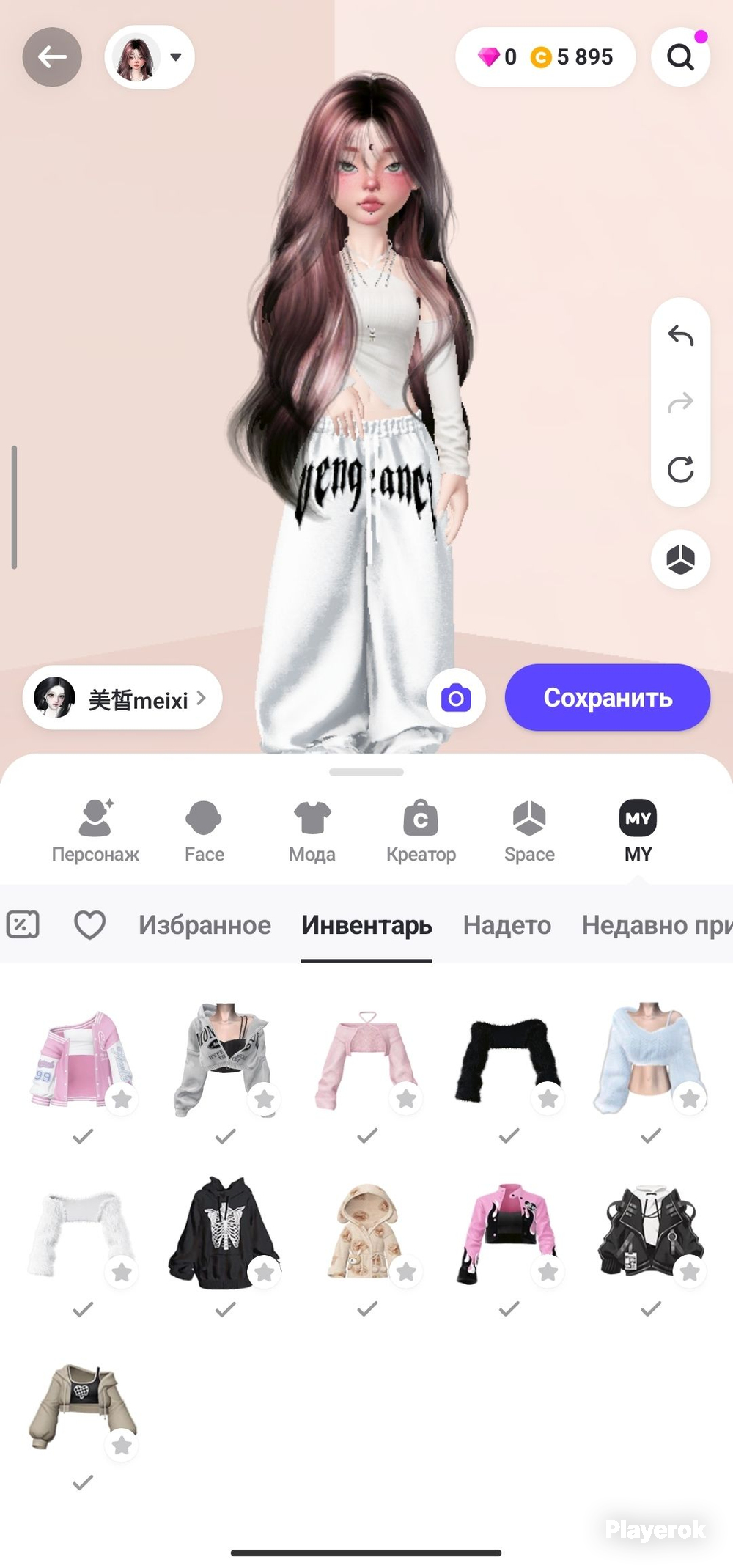Tap the gems and coins balance
This screenshot has height=1568, width=733.
coord(545,57)
